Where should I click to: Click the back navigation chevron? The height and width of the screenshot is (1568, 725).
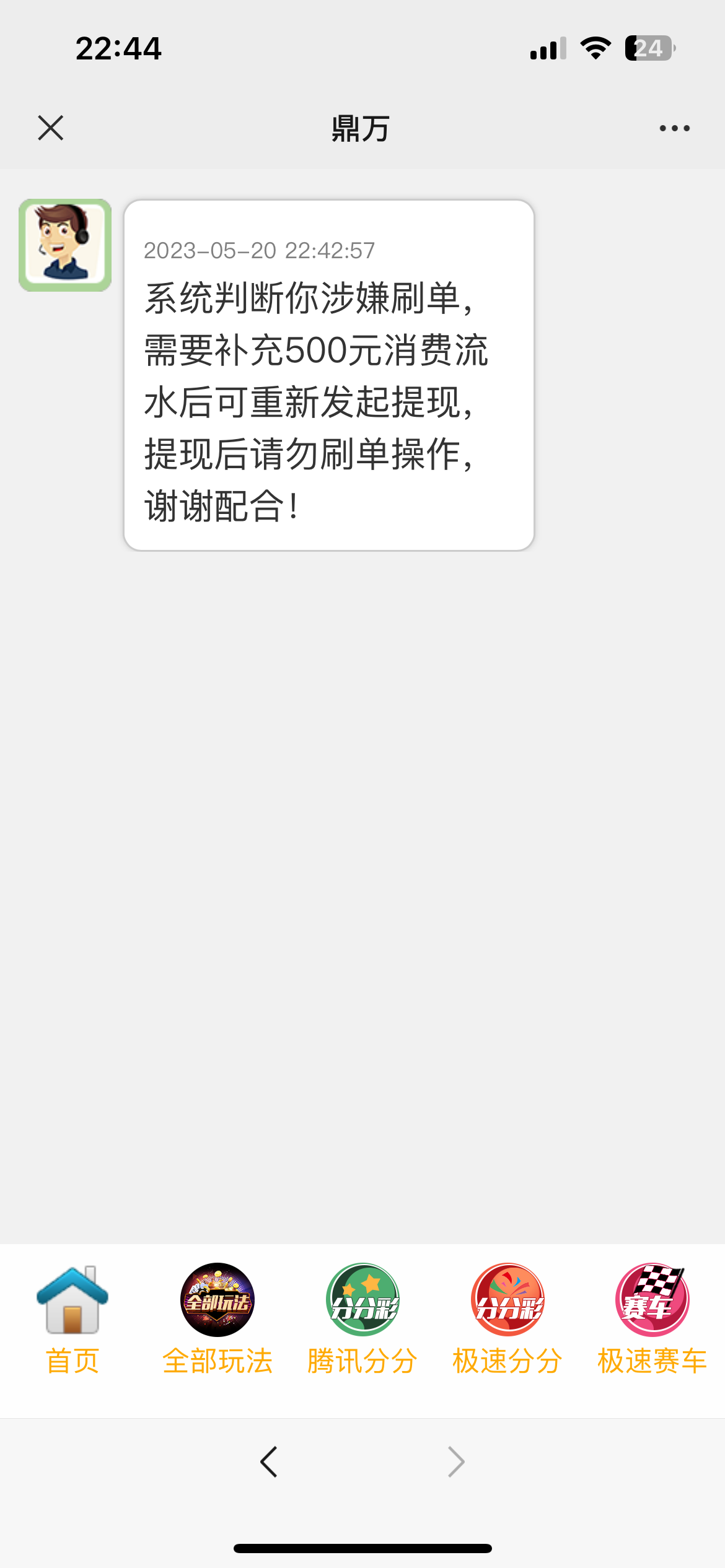coord(268,1460)
